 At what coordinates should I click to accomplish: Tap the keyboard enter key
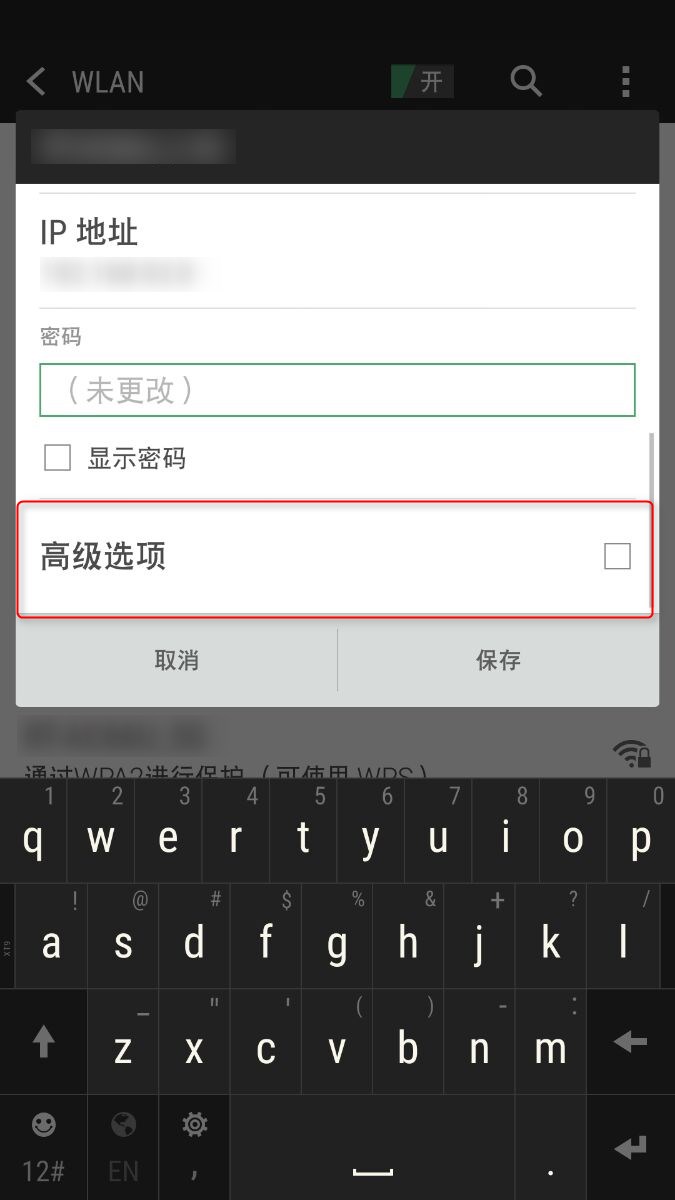click(x=630, y=1148)
